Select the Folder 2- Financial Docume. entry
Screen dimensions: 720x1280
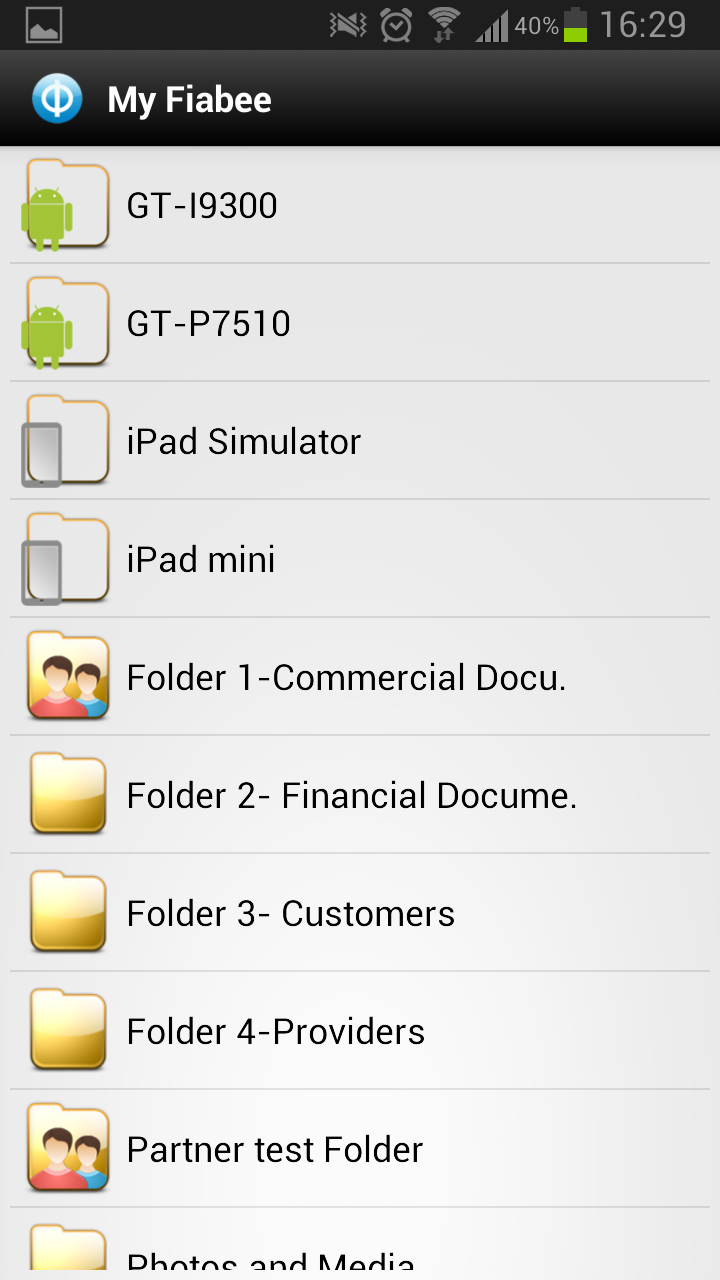point(350,794)
